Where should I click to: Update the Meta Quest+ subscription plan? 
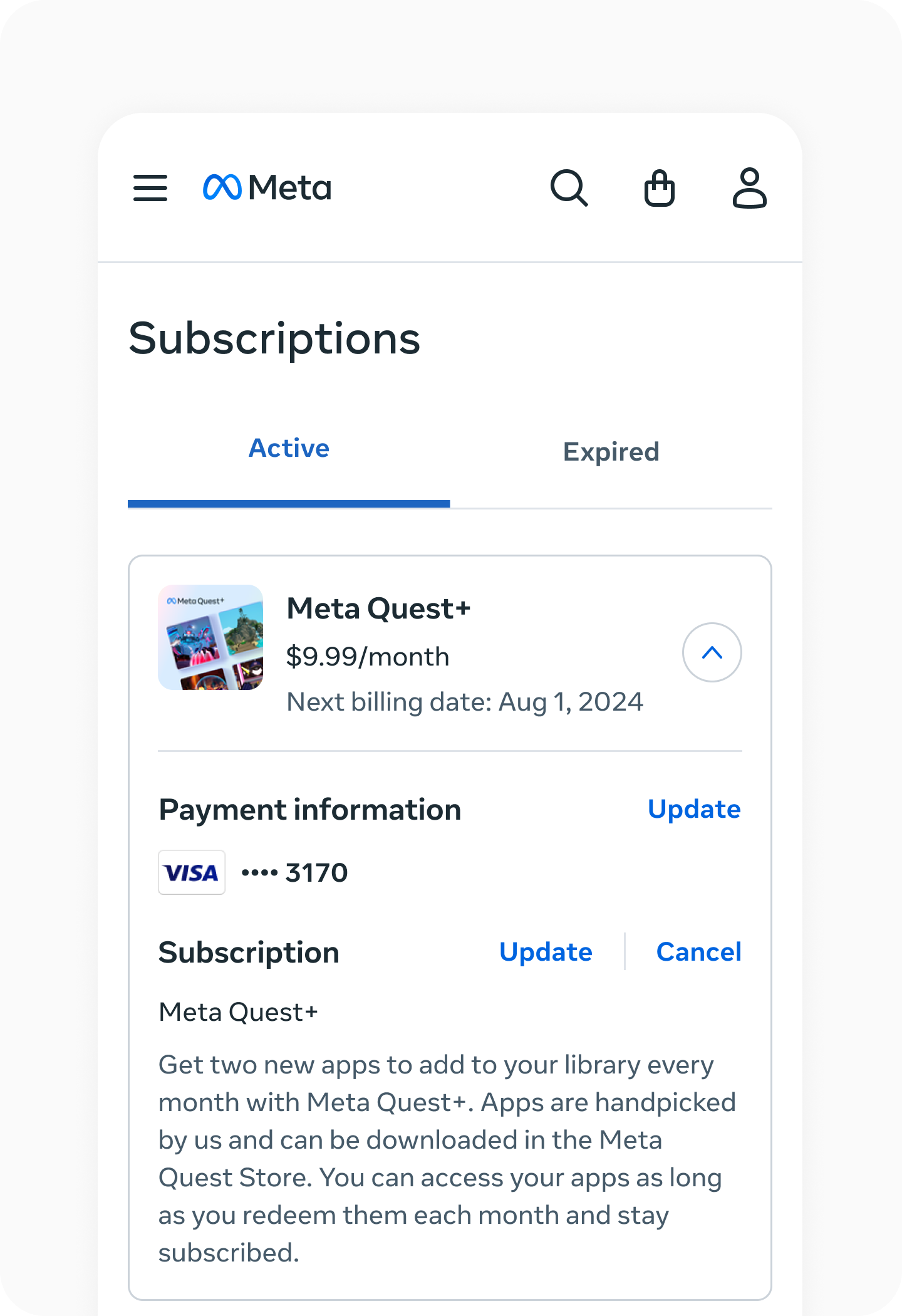546,952
